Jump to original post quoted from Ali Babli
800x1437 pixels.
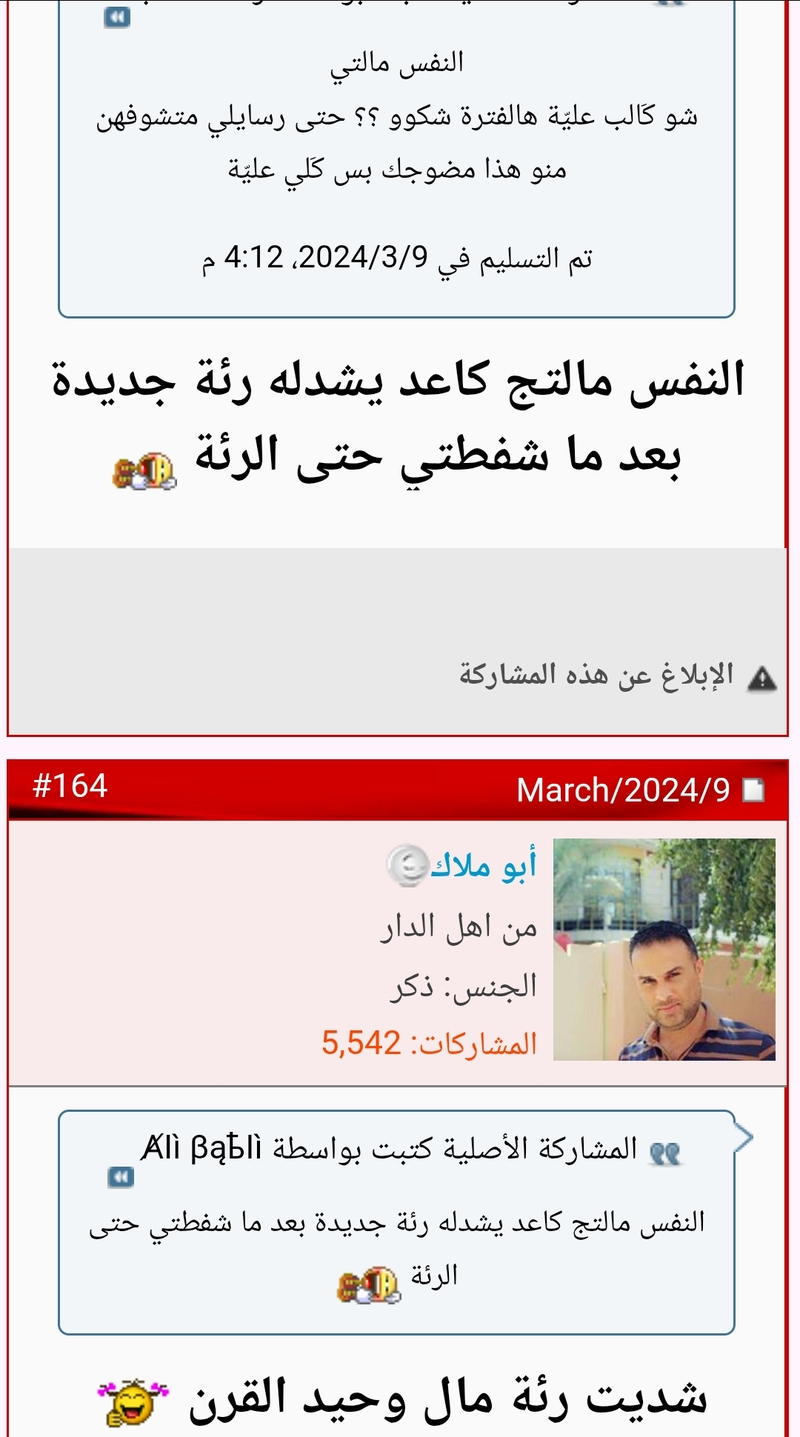pos(120,1177)
